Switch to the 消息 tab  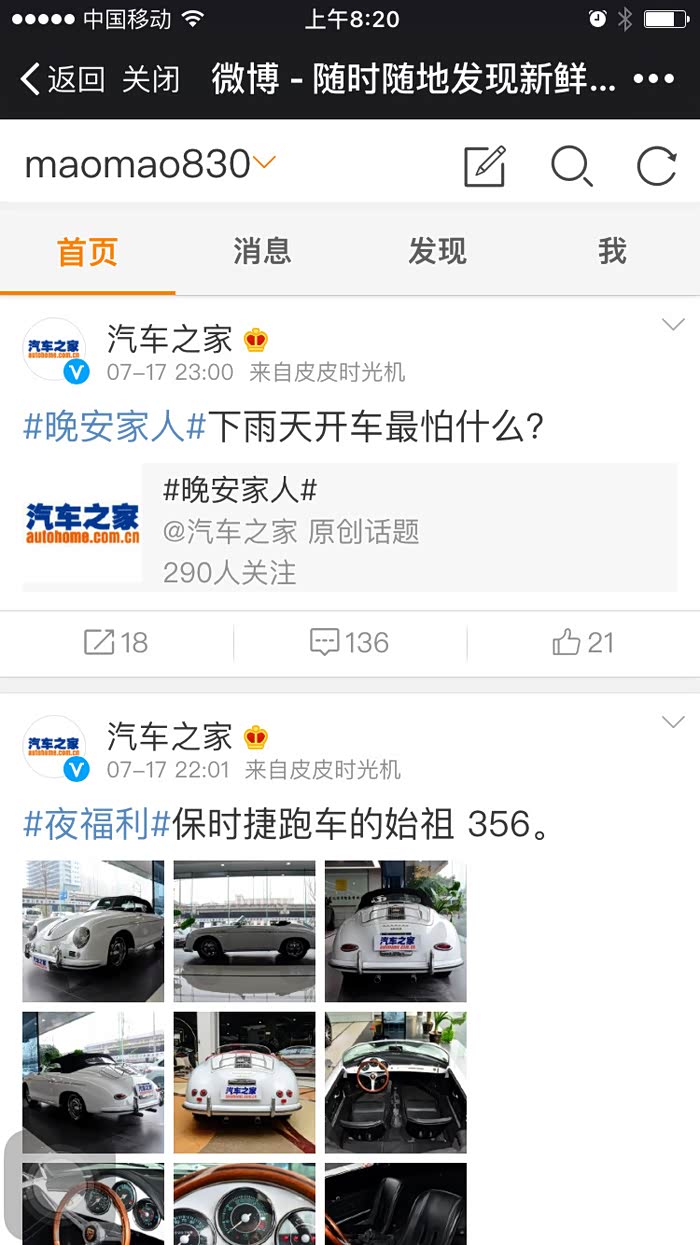click(262, 251)
